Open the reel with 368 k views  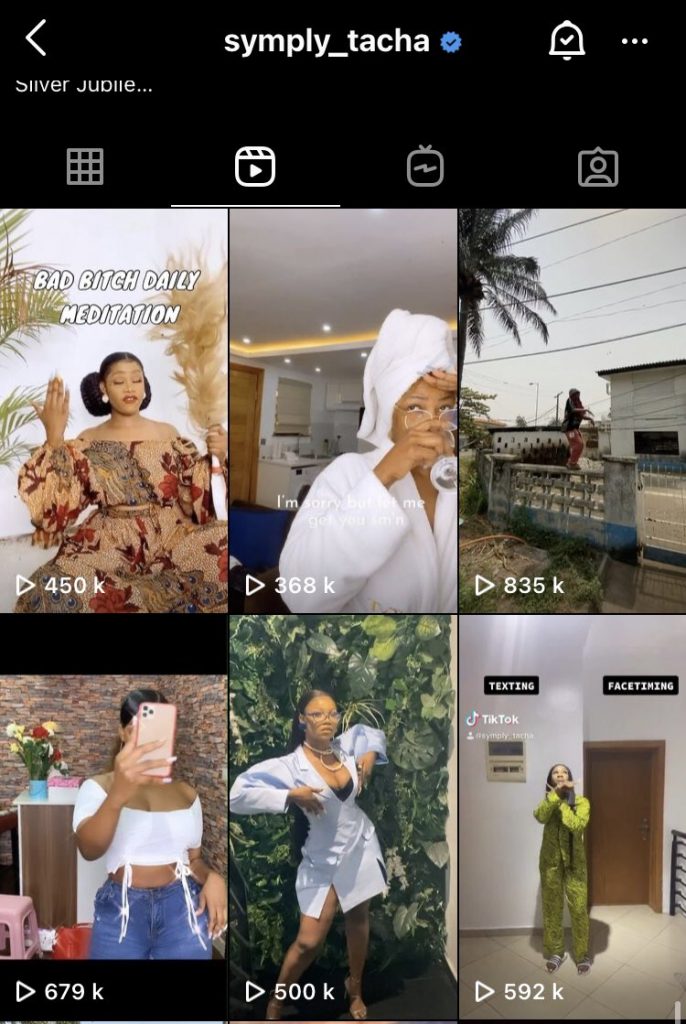click(343, 410)
